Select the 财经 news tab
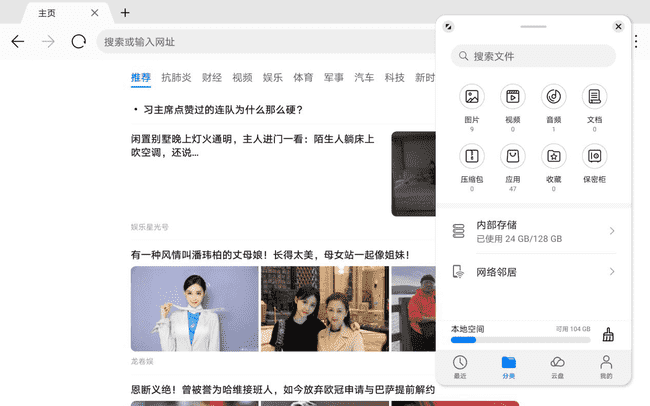 pyautogui.click(x=211, y=77)
